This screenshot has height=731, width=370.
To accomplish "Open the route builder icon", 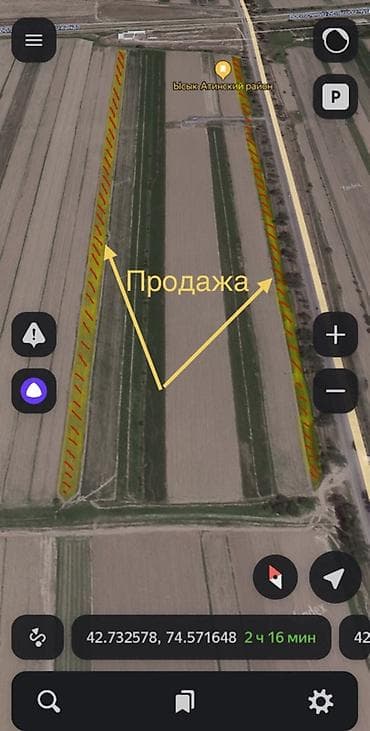I will [x=37, y=637].
